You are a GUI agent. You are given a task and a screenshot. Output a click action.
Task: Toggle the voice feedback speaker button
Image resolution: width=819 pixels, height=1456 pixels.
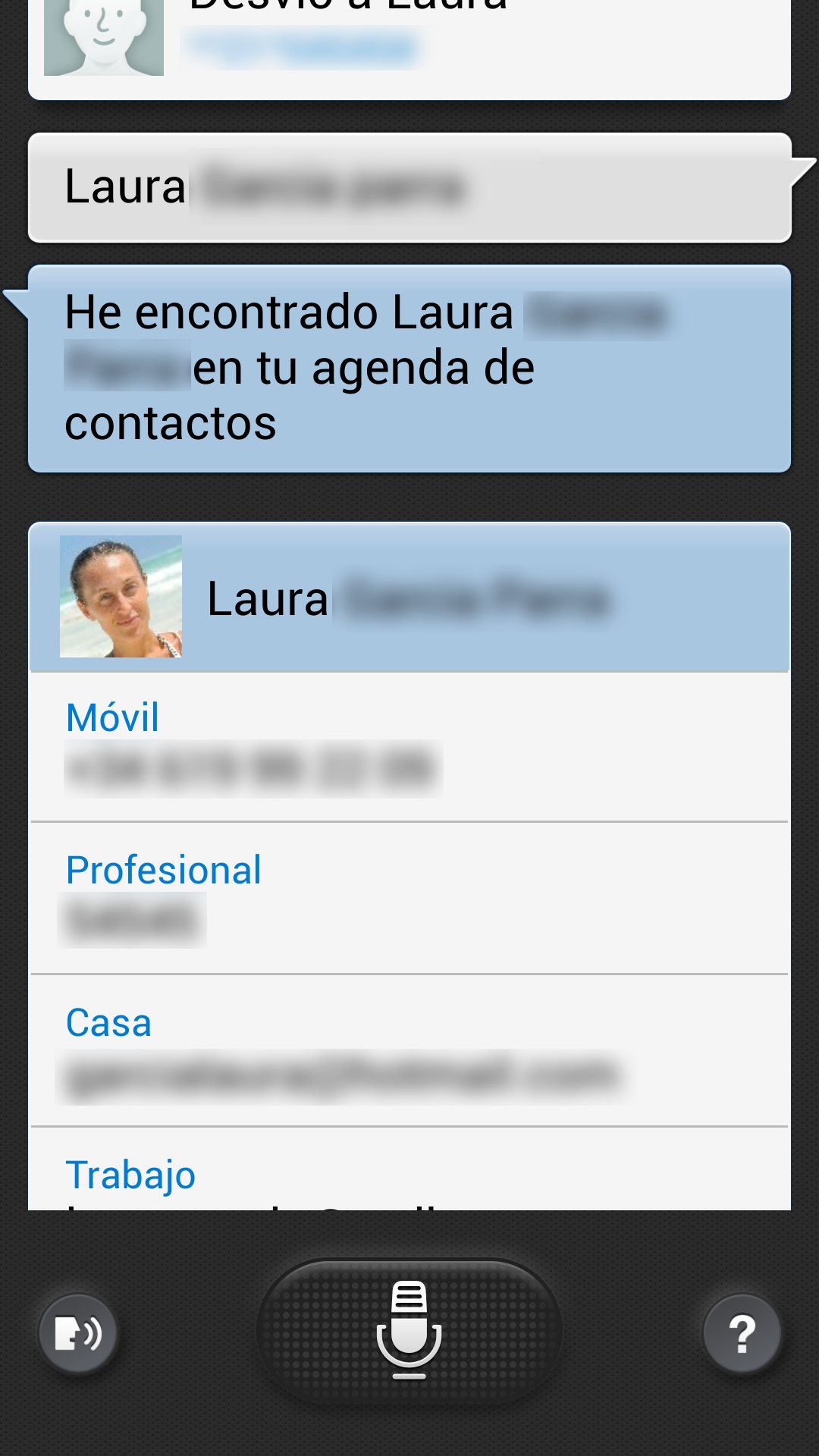tap(78, 1333)
